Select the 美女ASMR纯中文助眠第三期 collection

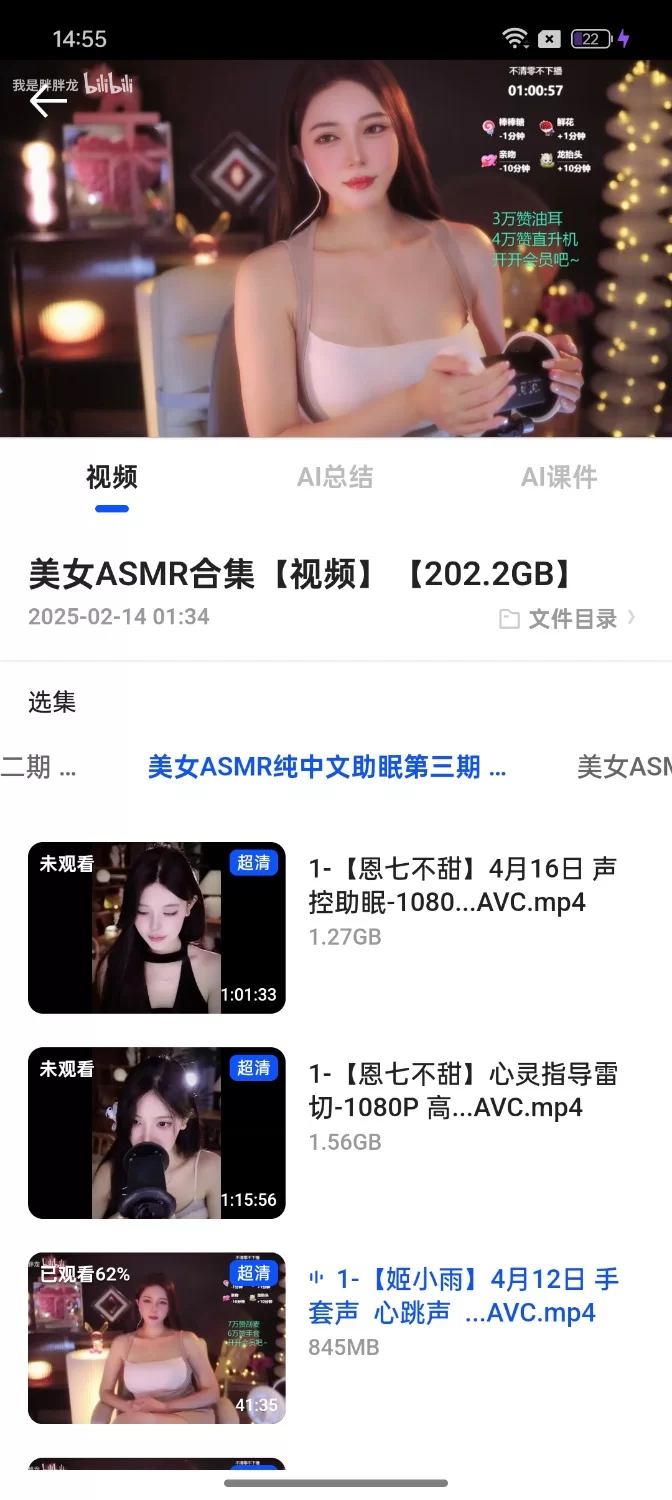coord(327,767)
